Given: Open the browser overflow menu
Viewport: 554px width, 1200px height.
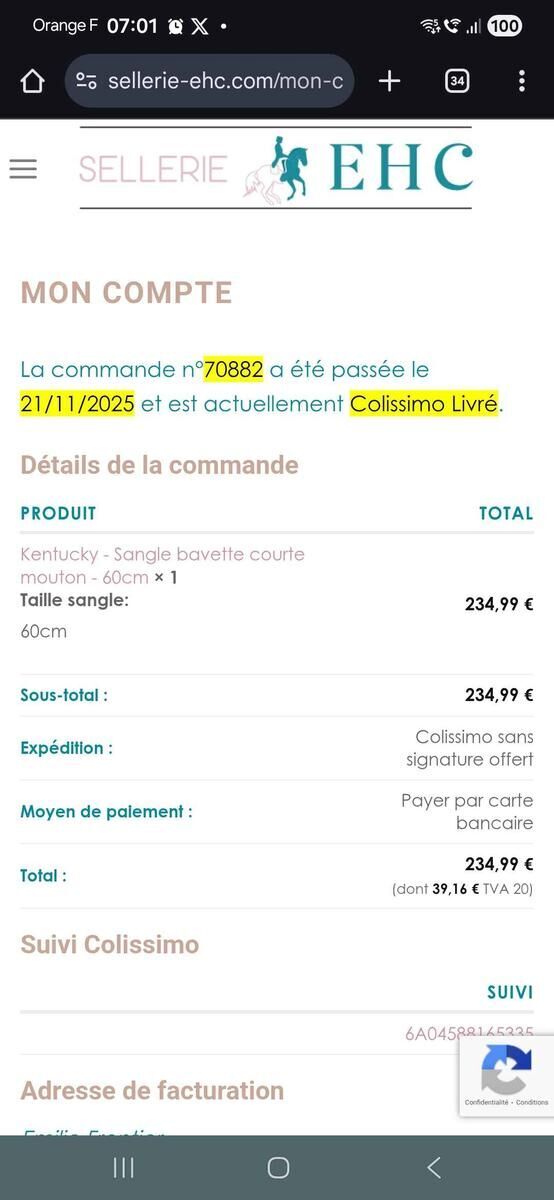Looking at the screenshot, I should (x=521, y=81).
